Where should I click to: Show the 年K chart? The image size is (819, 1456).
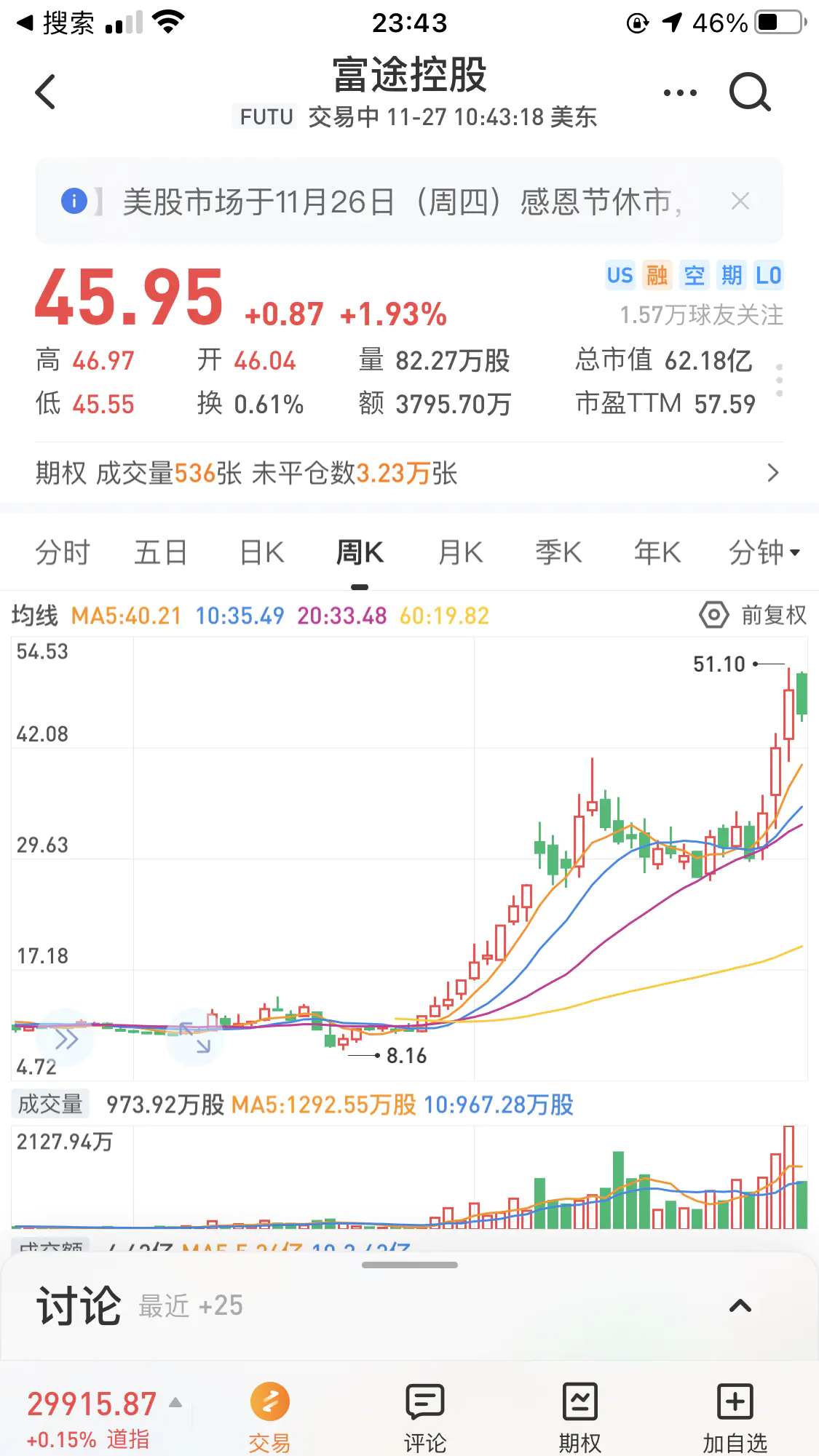tap(657, 553)
